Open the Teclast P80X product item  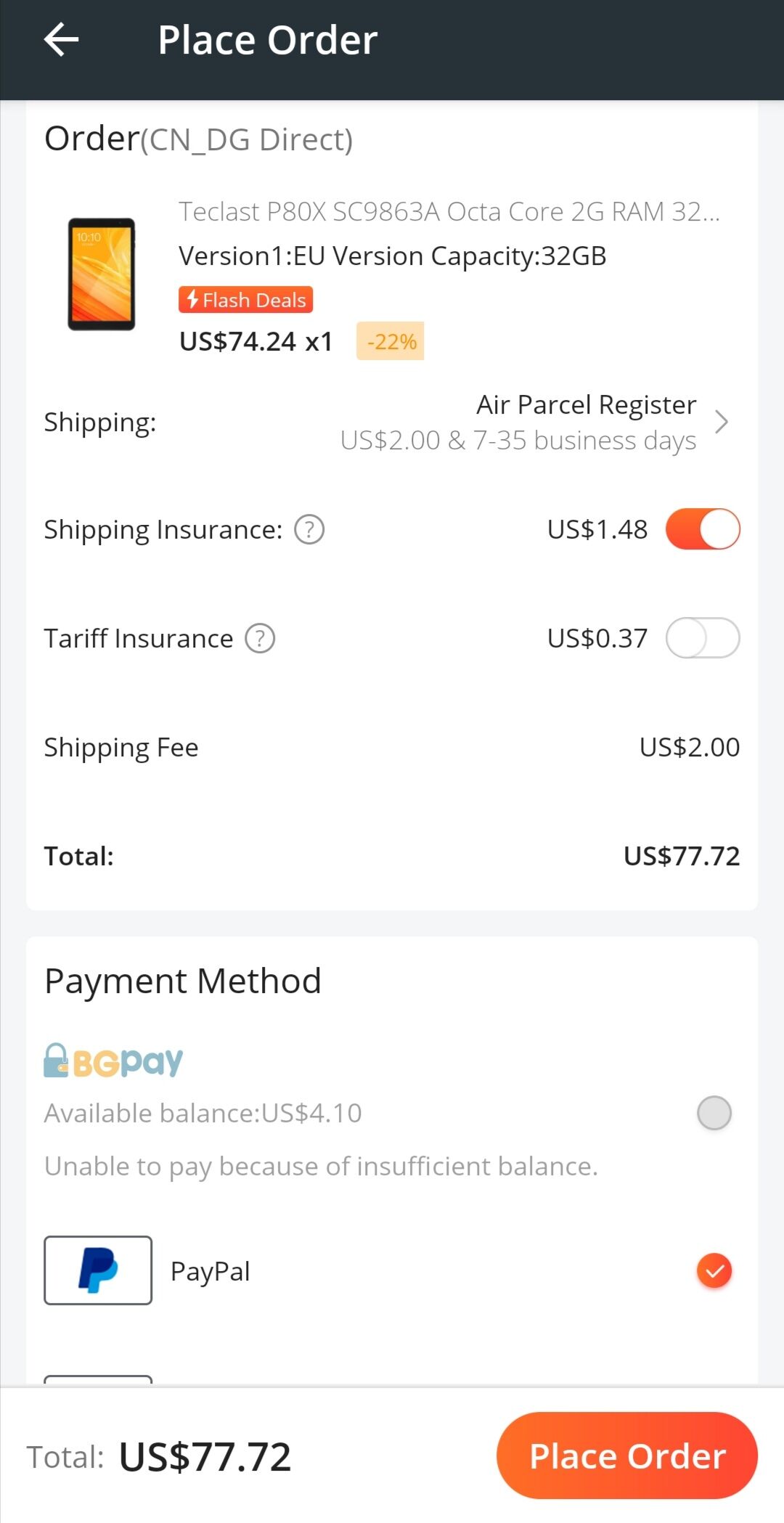pos(392,276)
